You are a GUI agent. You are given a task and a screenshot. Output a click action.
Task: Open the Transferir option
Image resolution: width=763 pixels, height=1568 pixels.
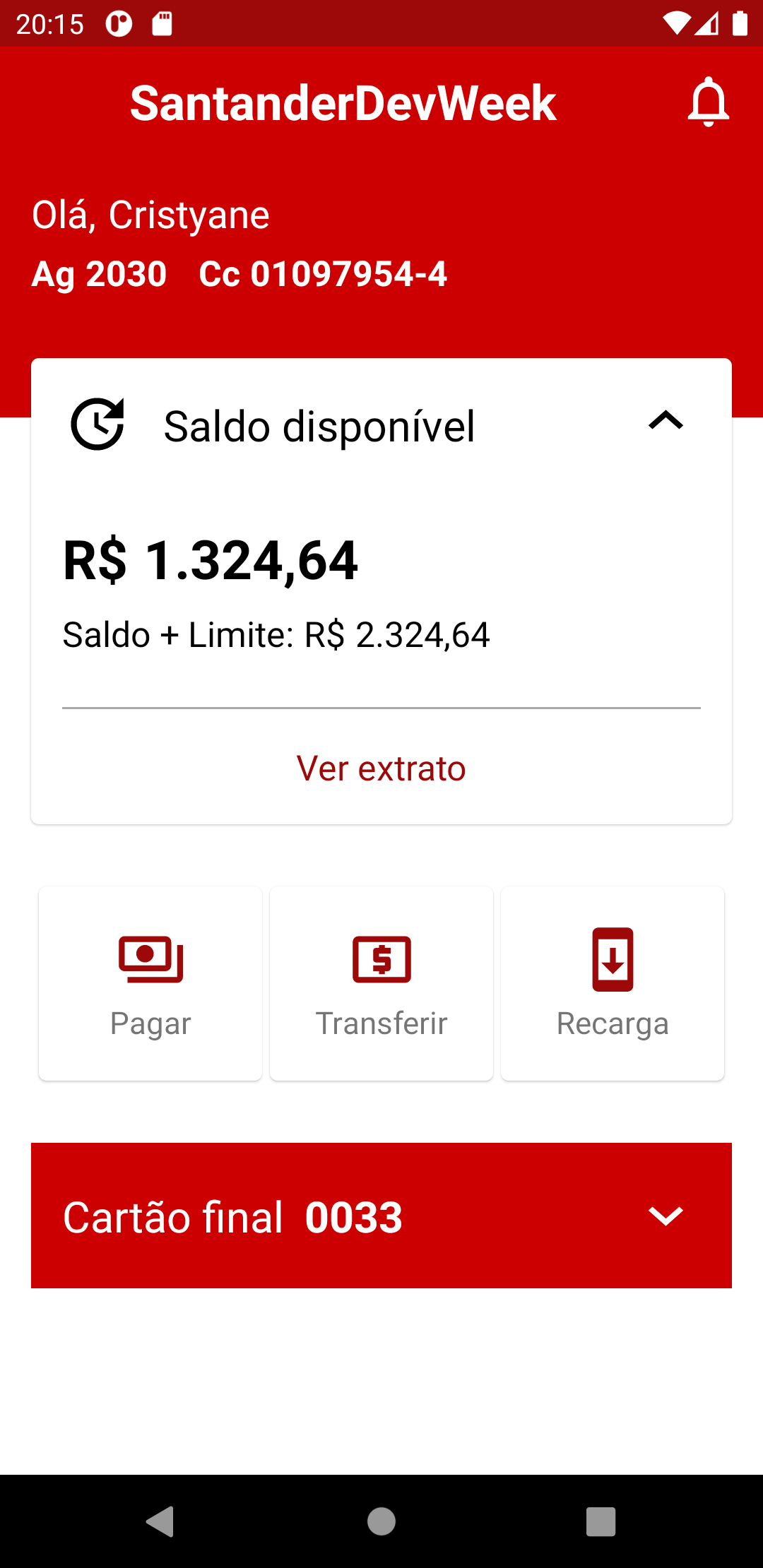point(381,983)
